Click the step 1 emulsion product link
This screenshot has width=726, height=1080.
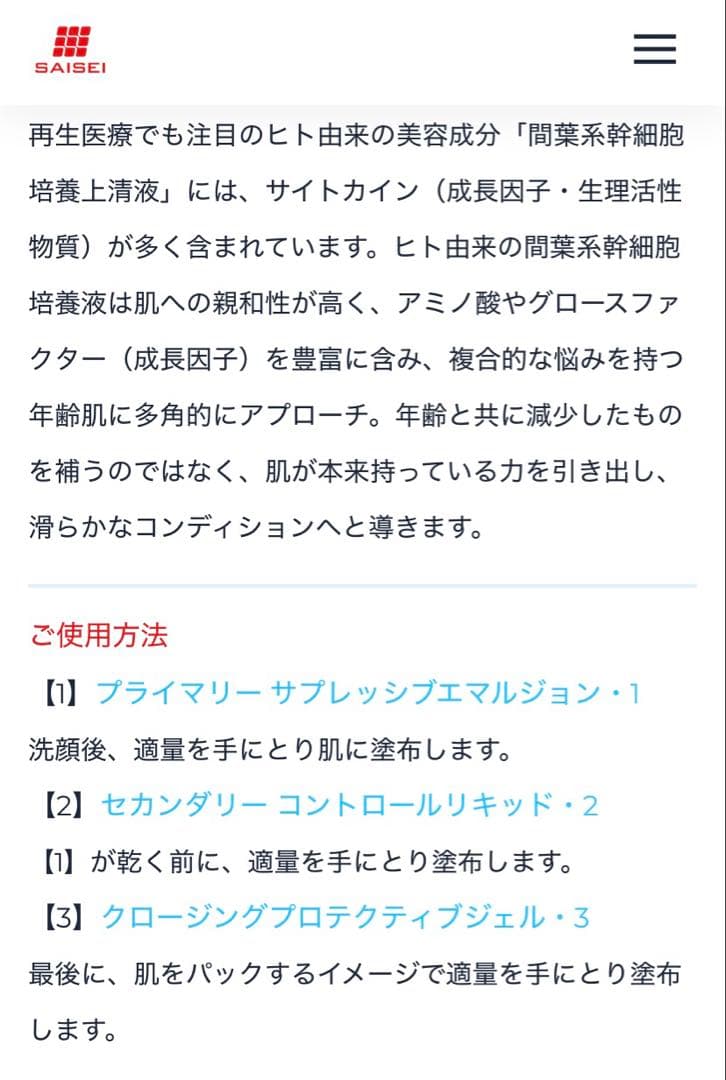[x=370, y=690]
